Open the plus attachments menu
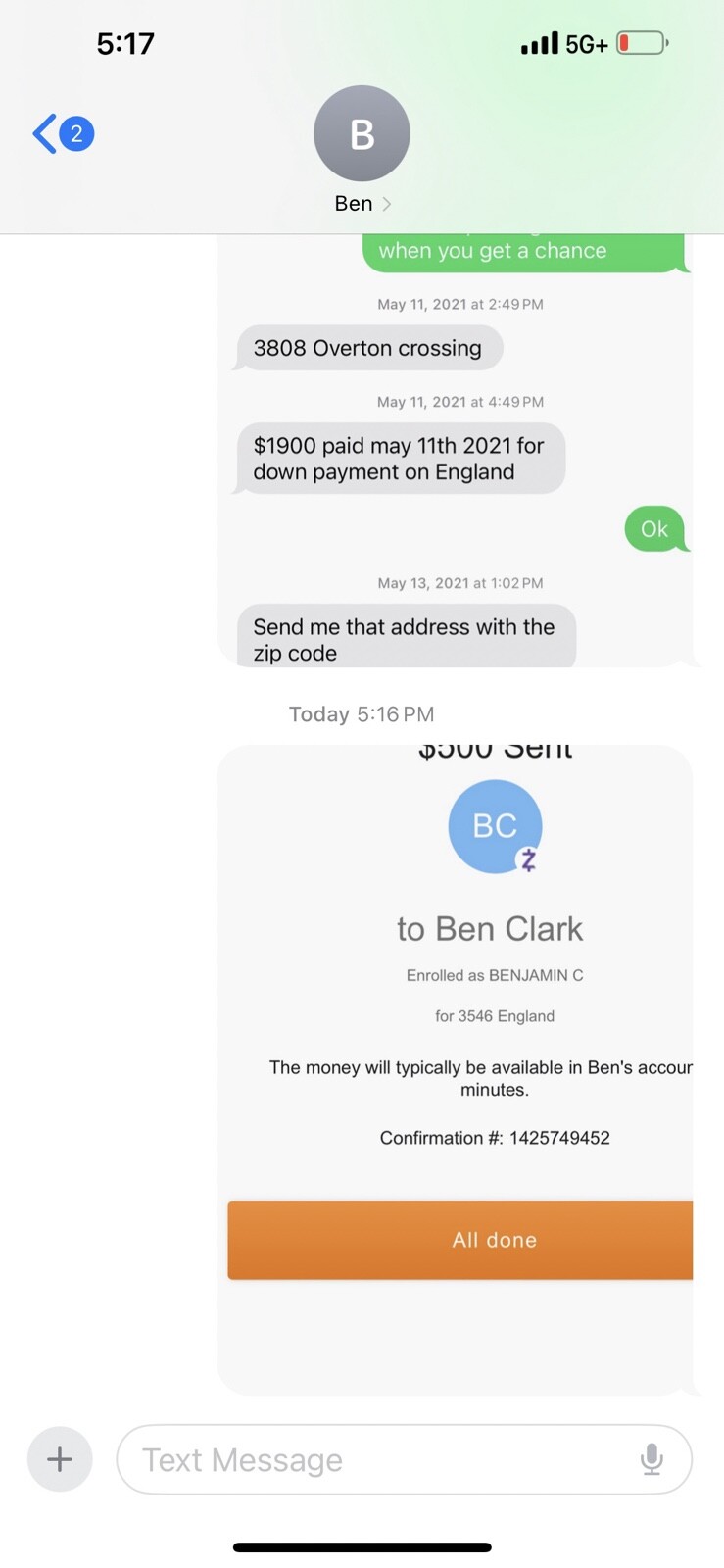 (x=60, y=1459)
